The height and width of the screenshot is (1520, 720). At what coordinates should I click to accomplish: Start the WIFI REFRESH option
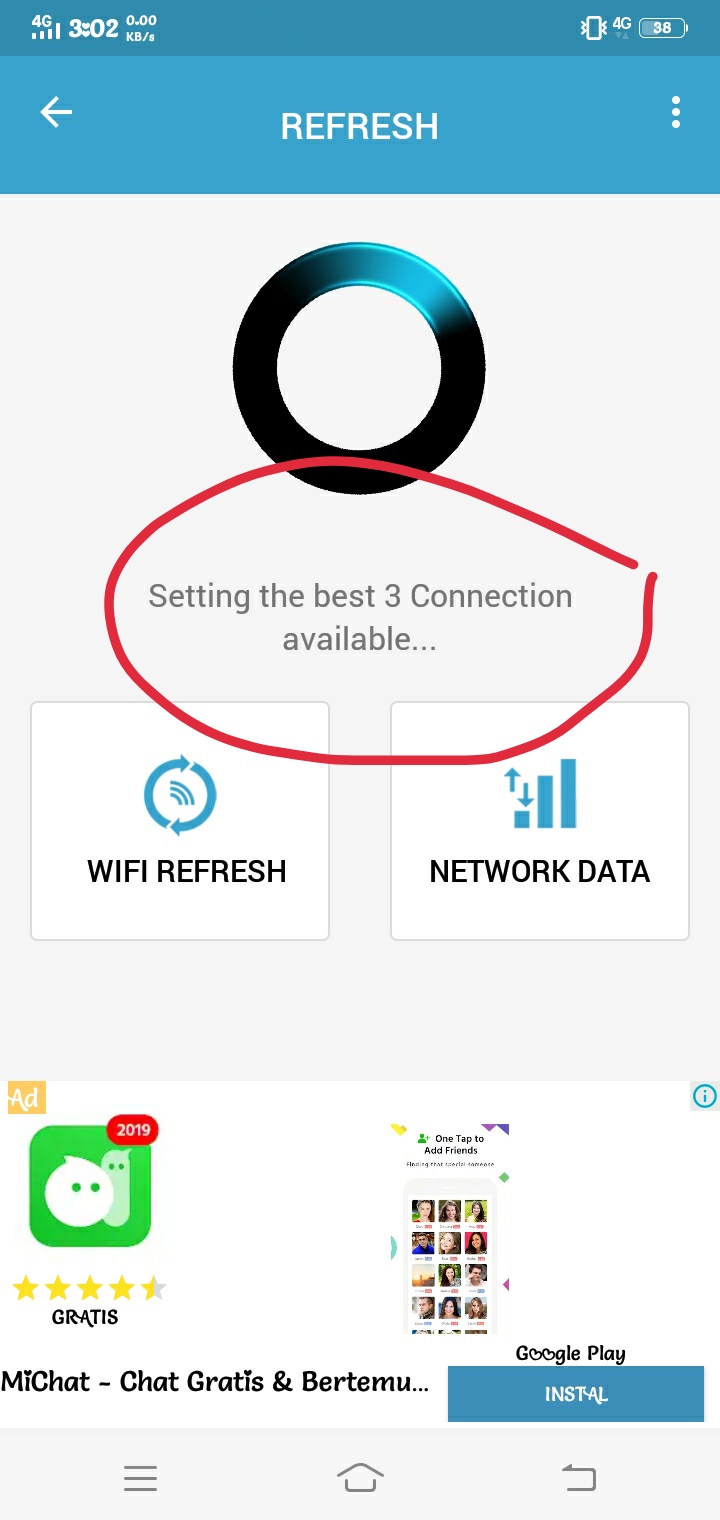pos(180,822)
